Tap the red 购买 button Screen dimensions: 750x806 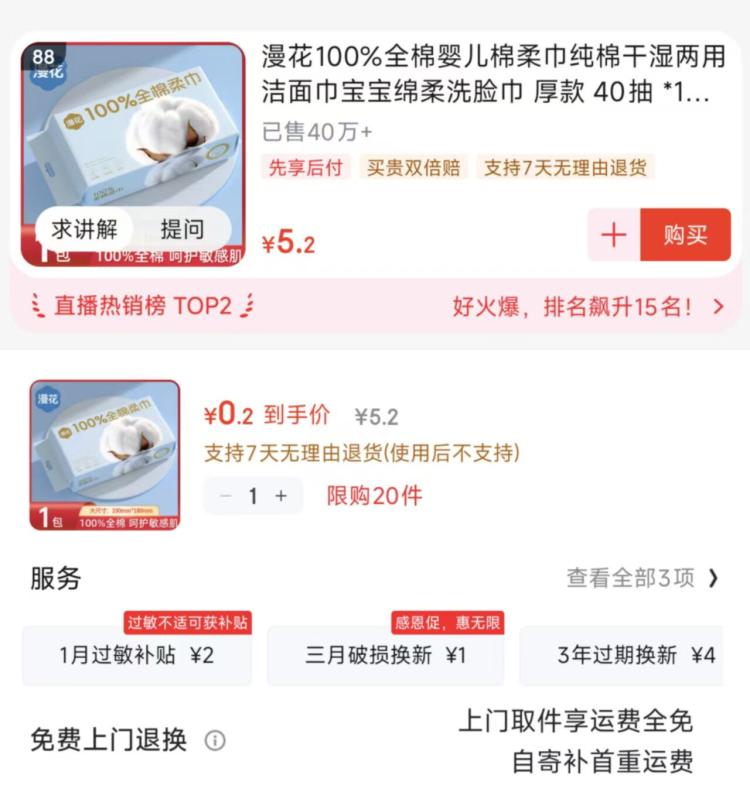point(685,235)
